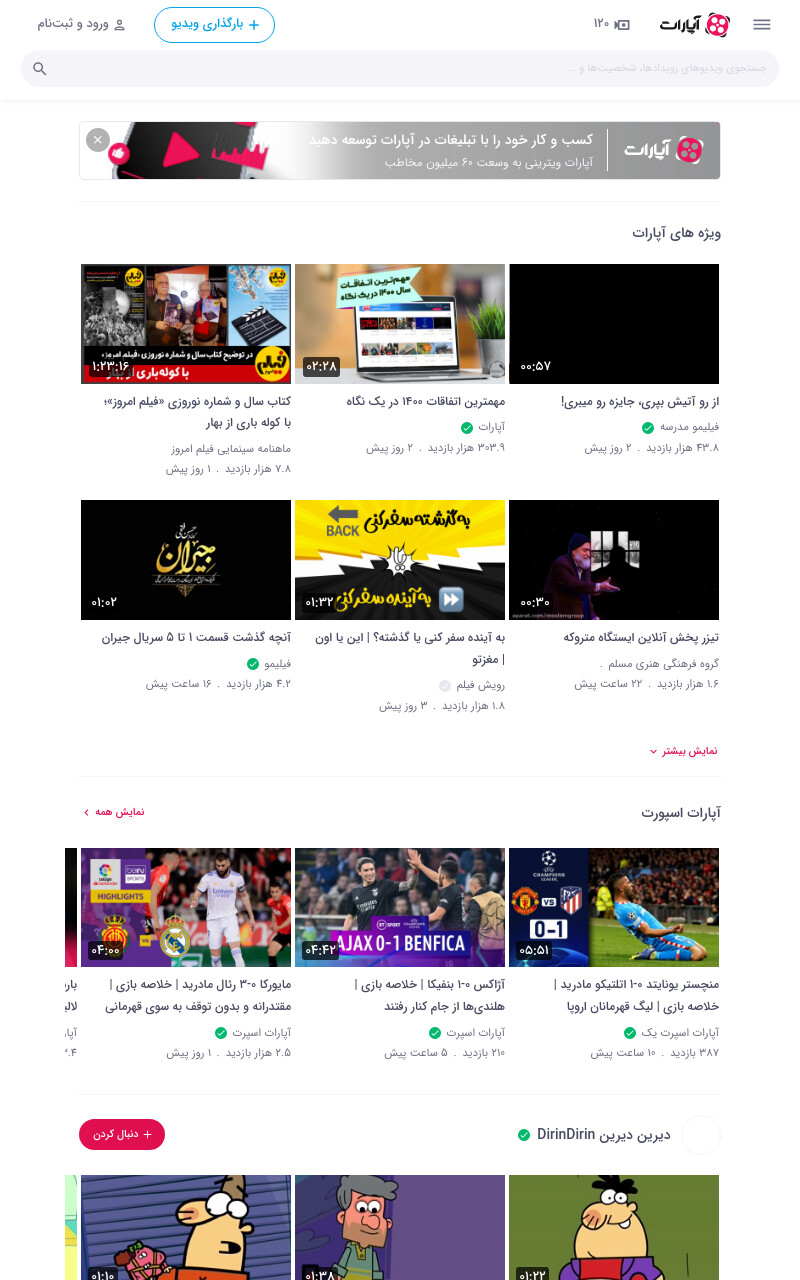800x1280 pixels.
Task: Dismiss the Aparat advertising banner
Action: pos(97,140)
